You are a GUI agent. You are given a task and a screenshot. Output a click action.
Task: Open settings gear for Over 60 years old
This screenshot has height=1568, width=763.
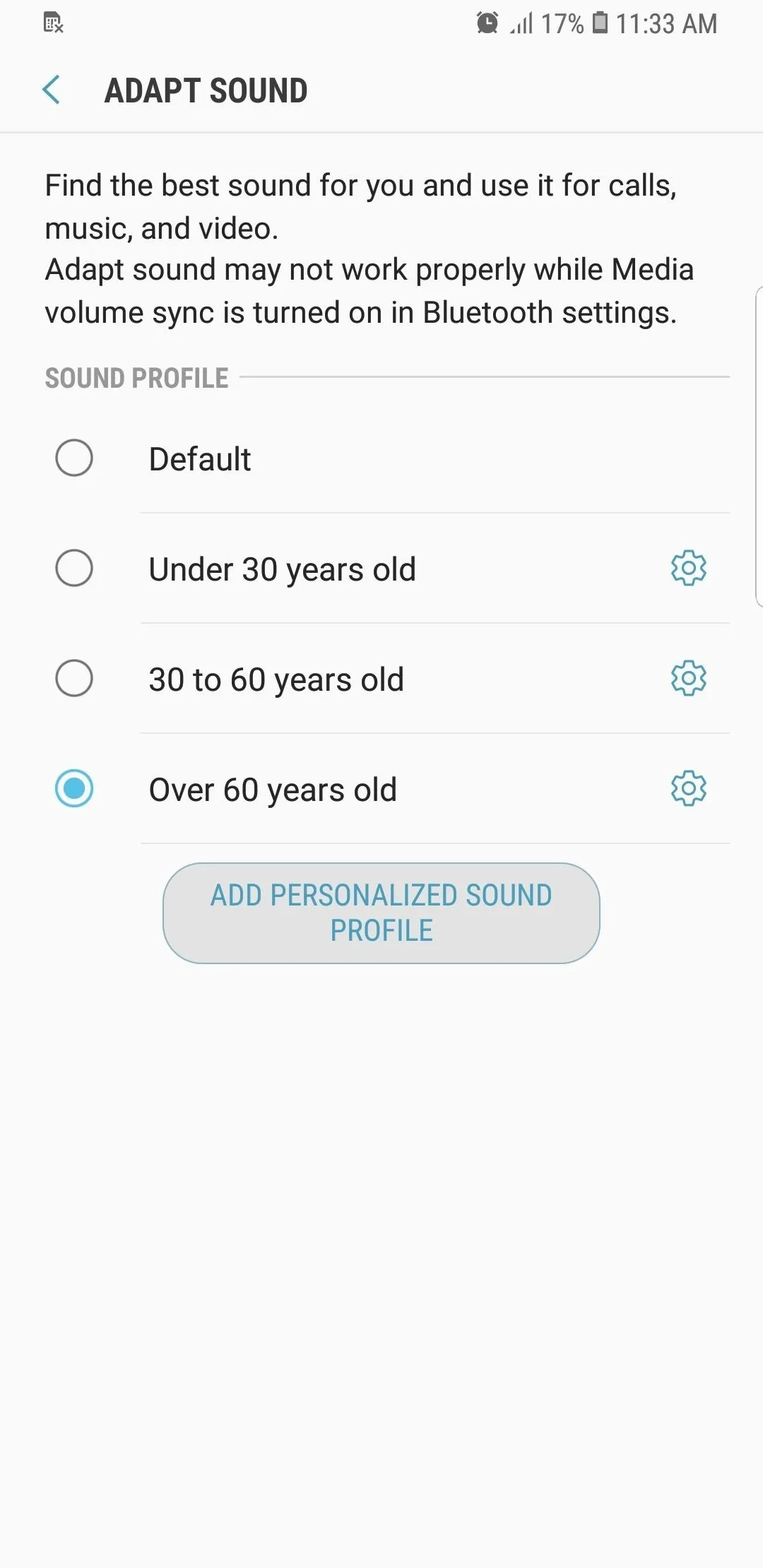click(689, 788)
